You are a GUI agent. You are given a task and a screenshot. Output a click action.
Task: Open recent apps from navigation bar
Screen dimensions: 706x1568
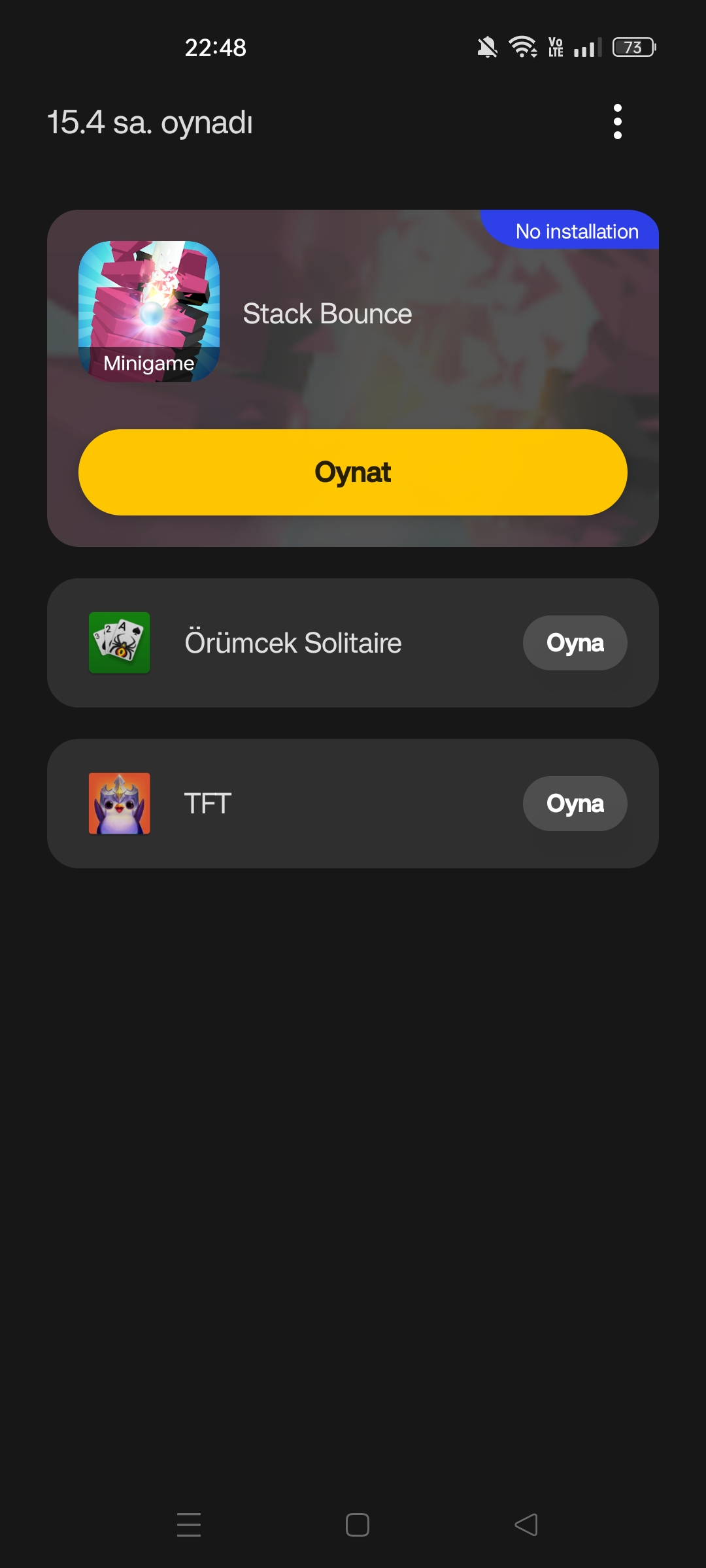189,1525
